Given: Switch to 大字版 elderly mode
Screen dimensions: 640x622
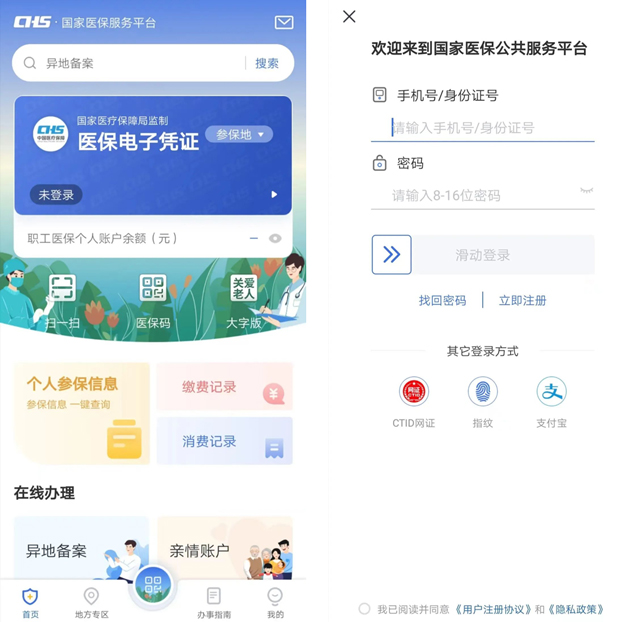Looking at the screenshot, I should pyautogui.click(x=243, y=302).
